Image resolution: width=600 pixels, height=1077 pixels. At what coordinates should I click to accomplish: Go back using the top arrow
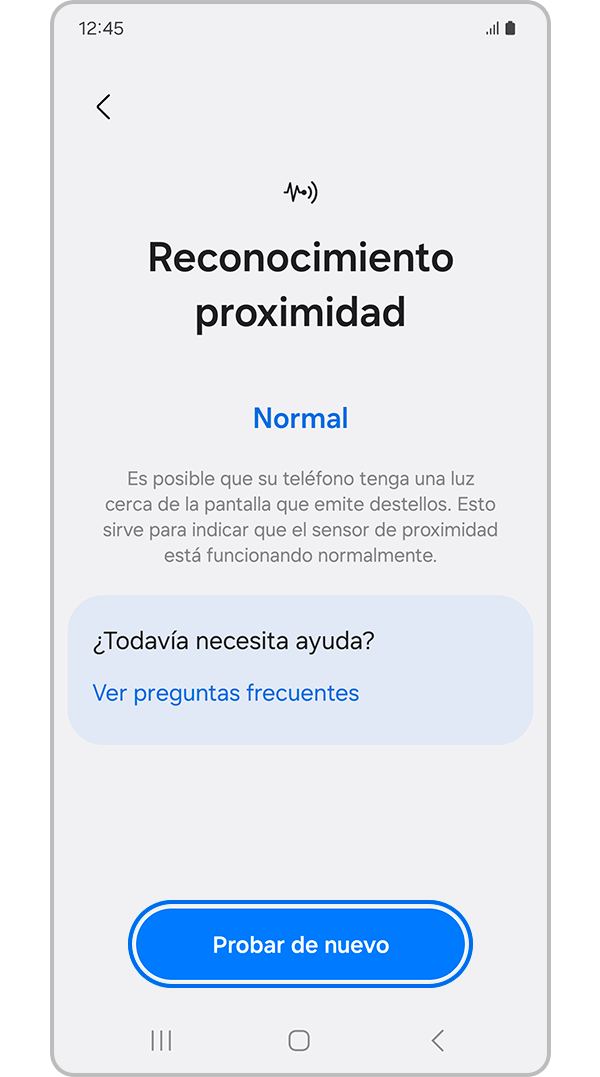click(x=103, y=107)
